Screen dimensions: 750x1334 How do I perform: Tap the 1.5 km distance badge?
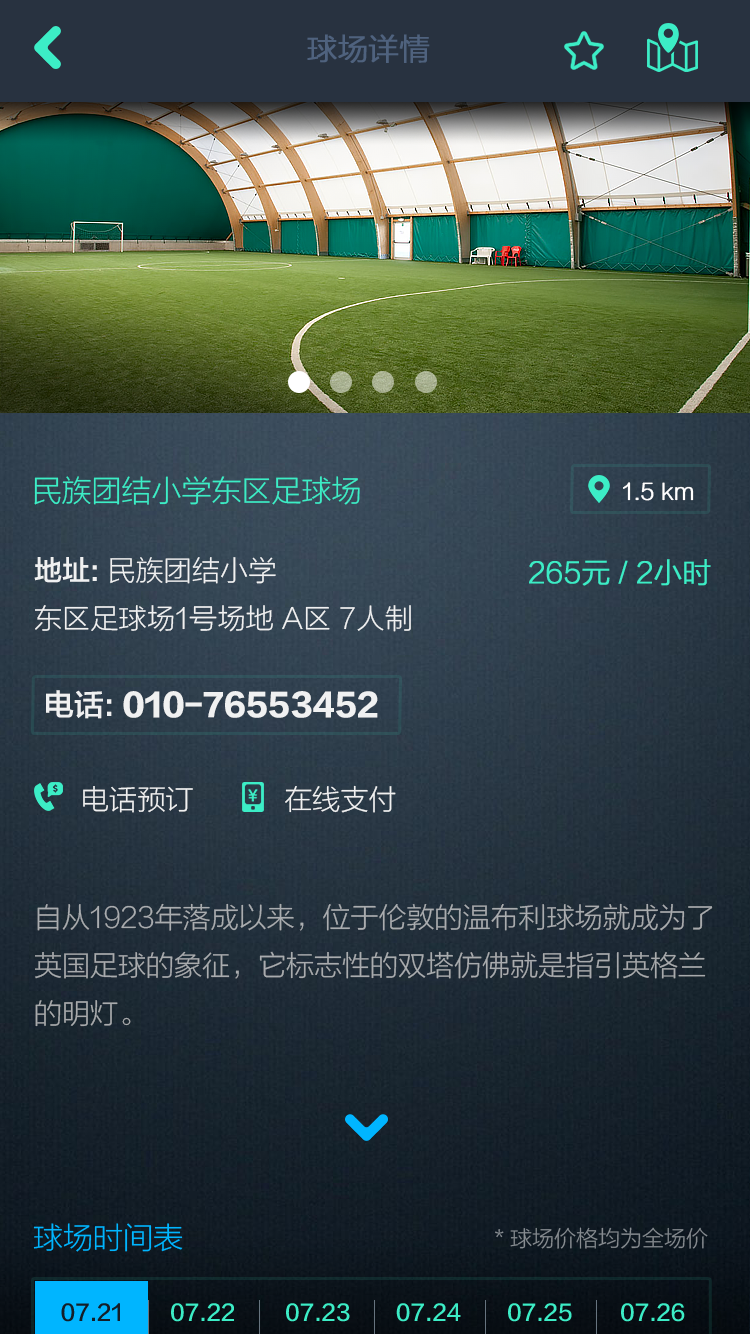tap(640, 490)
